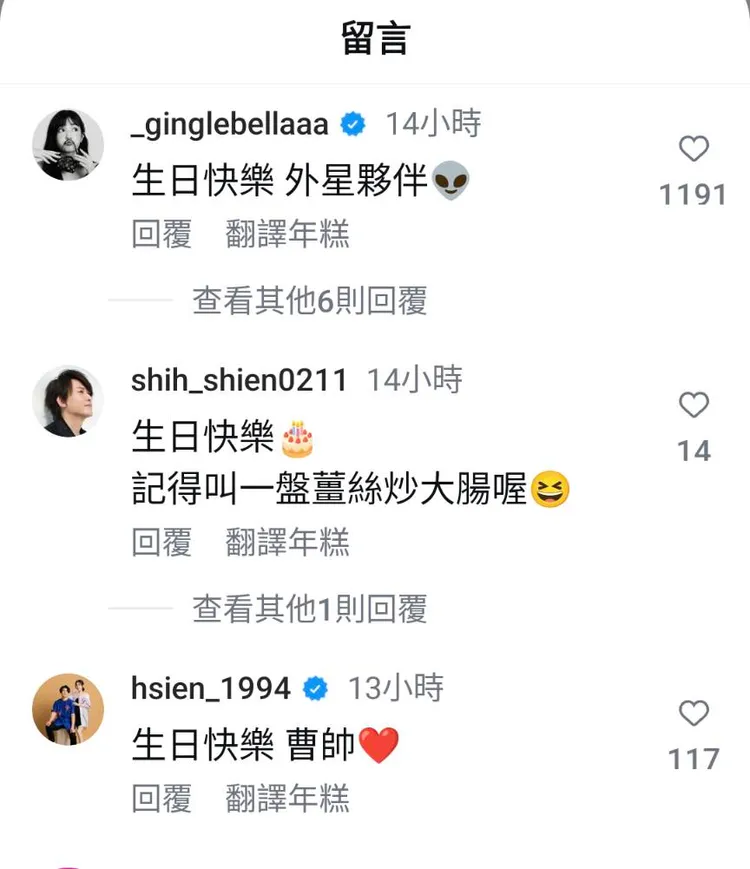The width and height of the screenshot is (750, 869).
Task: Tap the 留言 header title
Action: pos(374,39)
